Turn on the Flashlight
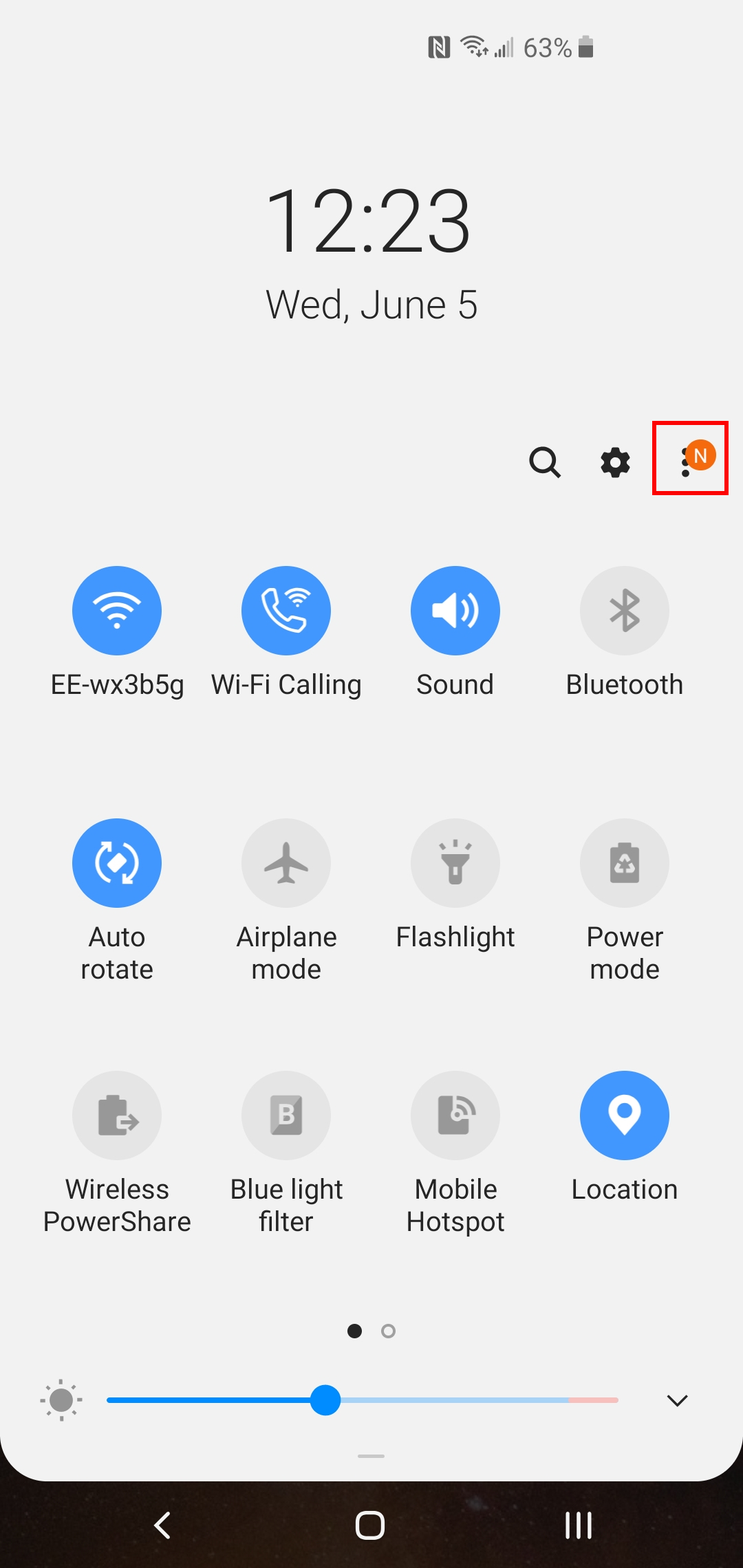 click(x=455, y=863)
